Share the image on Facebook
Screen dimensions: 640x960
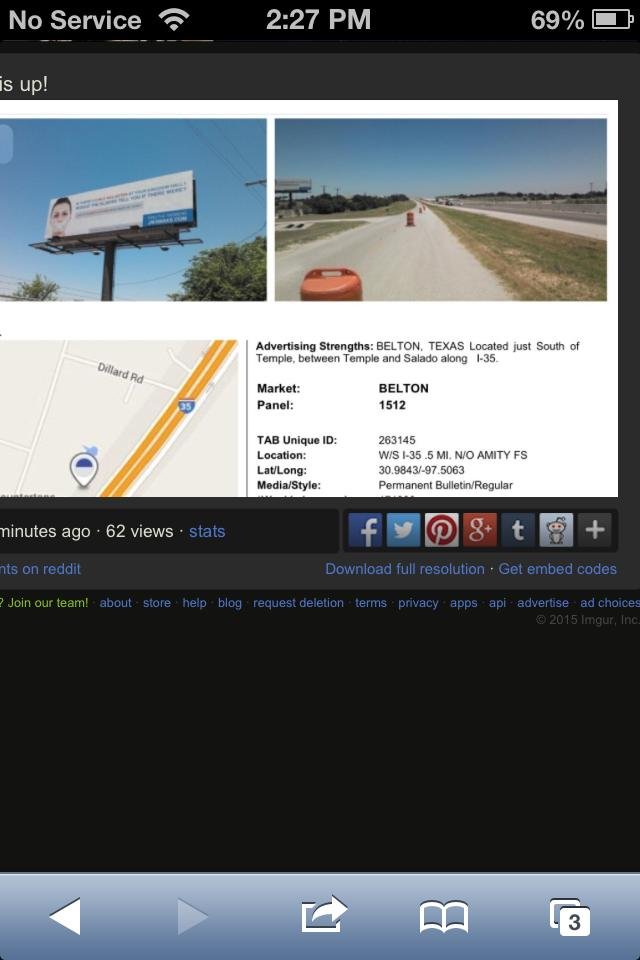(366, 530)
